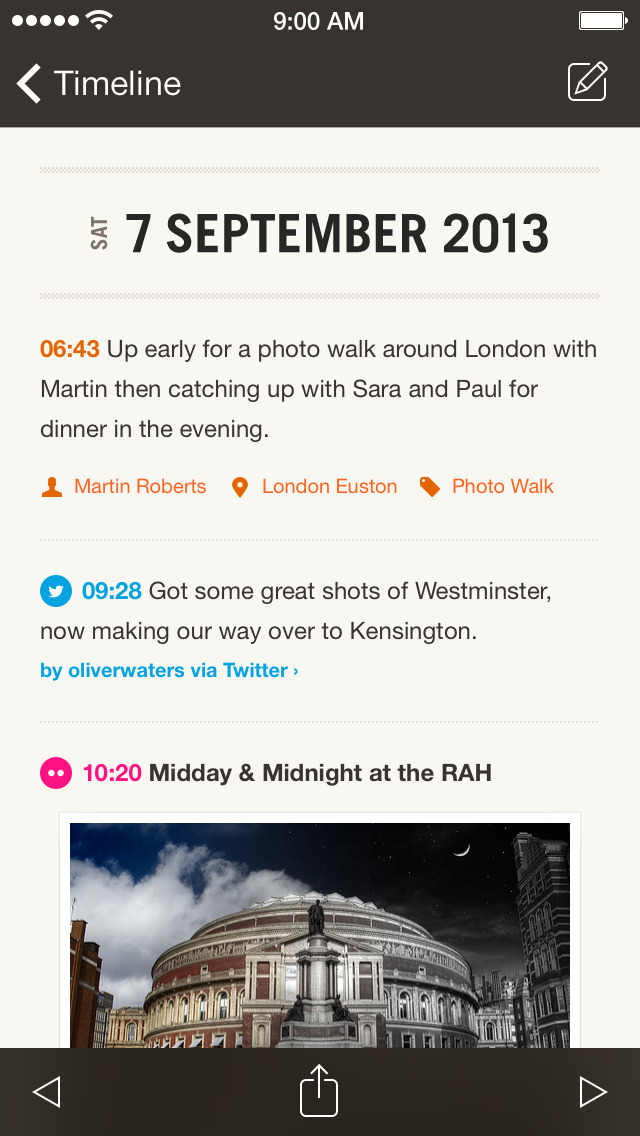Share this day's entry
Screen dimensions: 640x1136
click(319, 1091)
